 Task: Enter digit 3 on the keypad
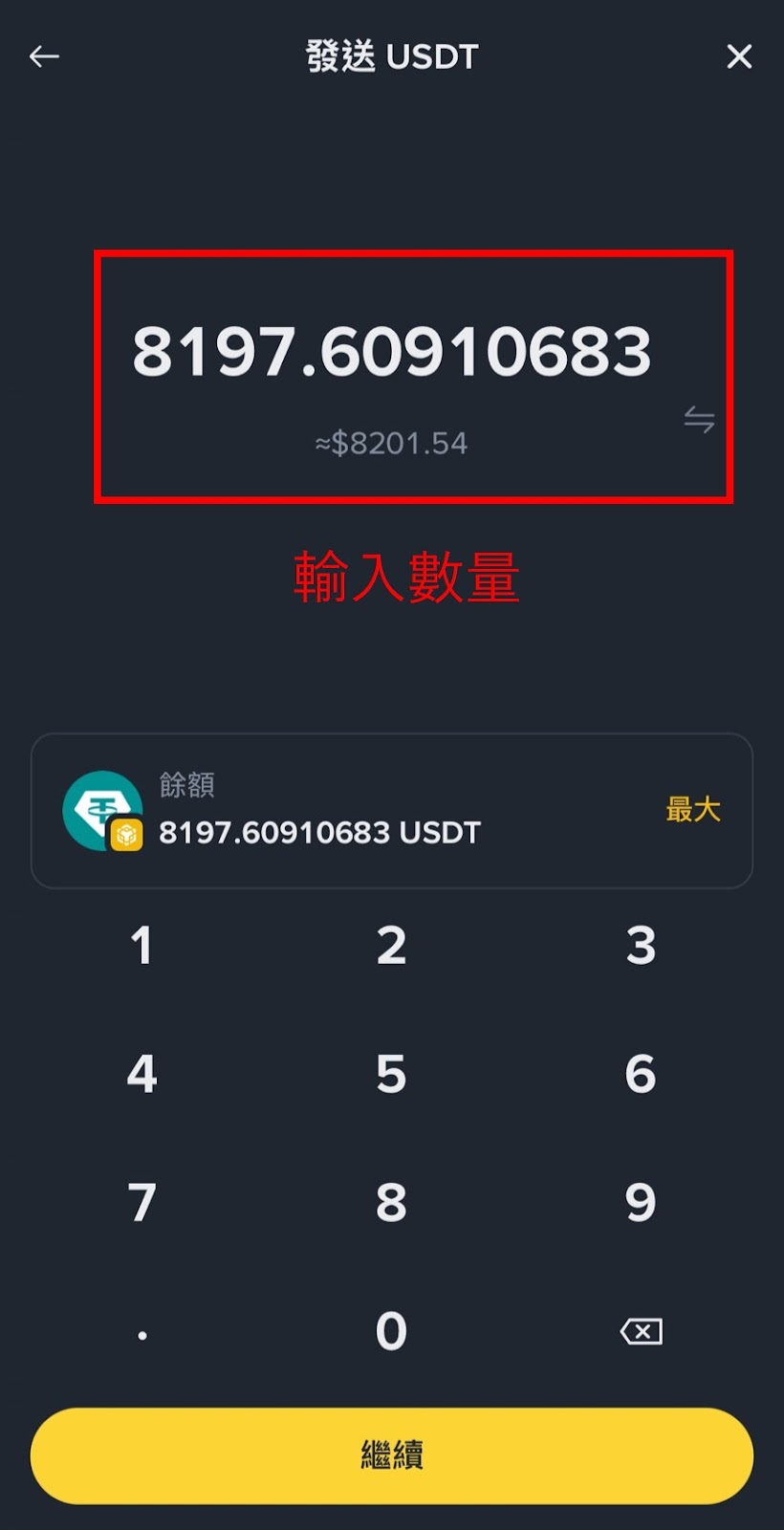(641, 946)
